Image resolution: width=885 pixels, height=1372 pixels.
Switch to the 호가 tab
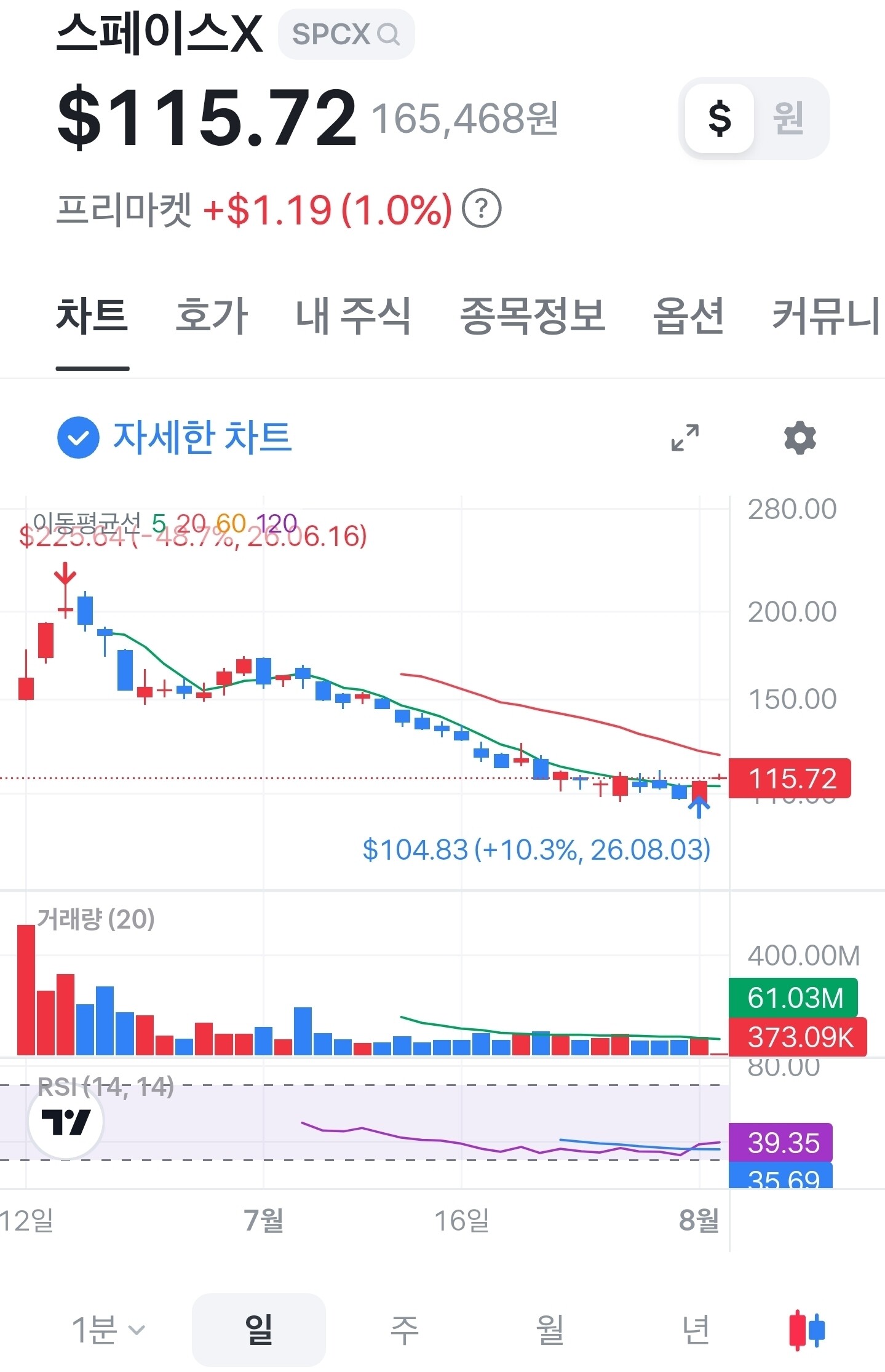[212, 316]
